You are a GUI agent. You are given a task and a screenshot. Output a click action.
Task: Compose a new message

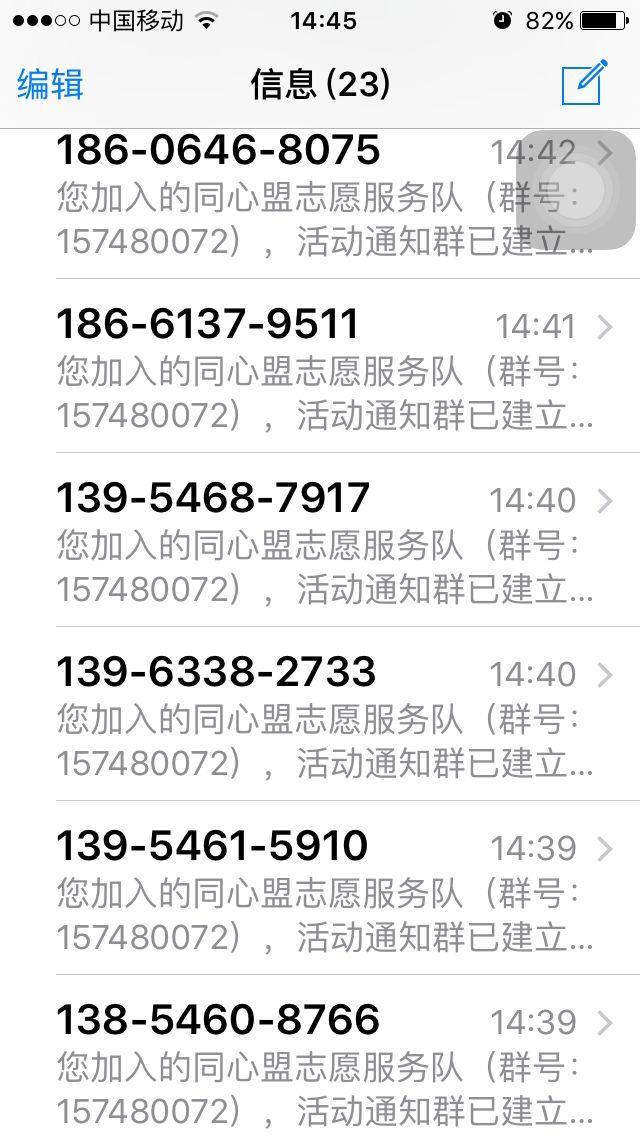point(584,83)
